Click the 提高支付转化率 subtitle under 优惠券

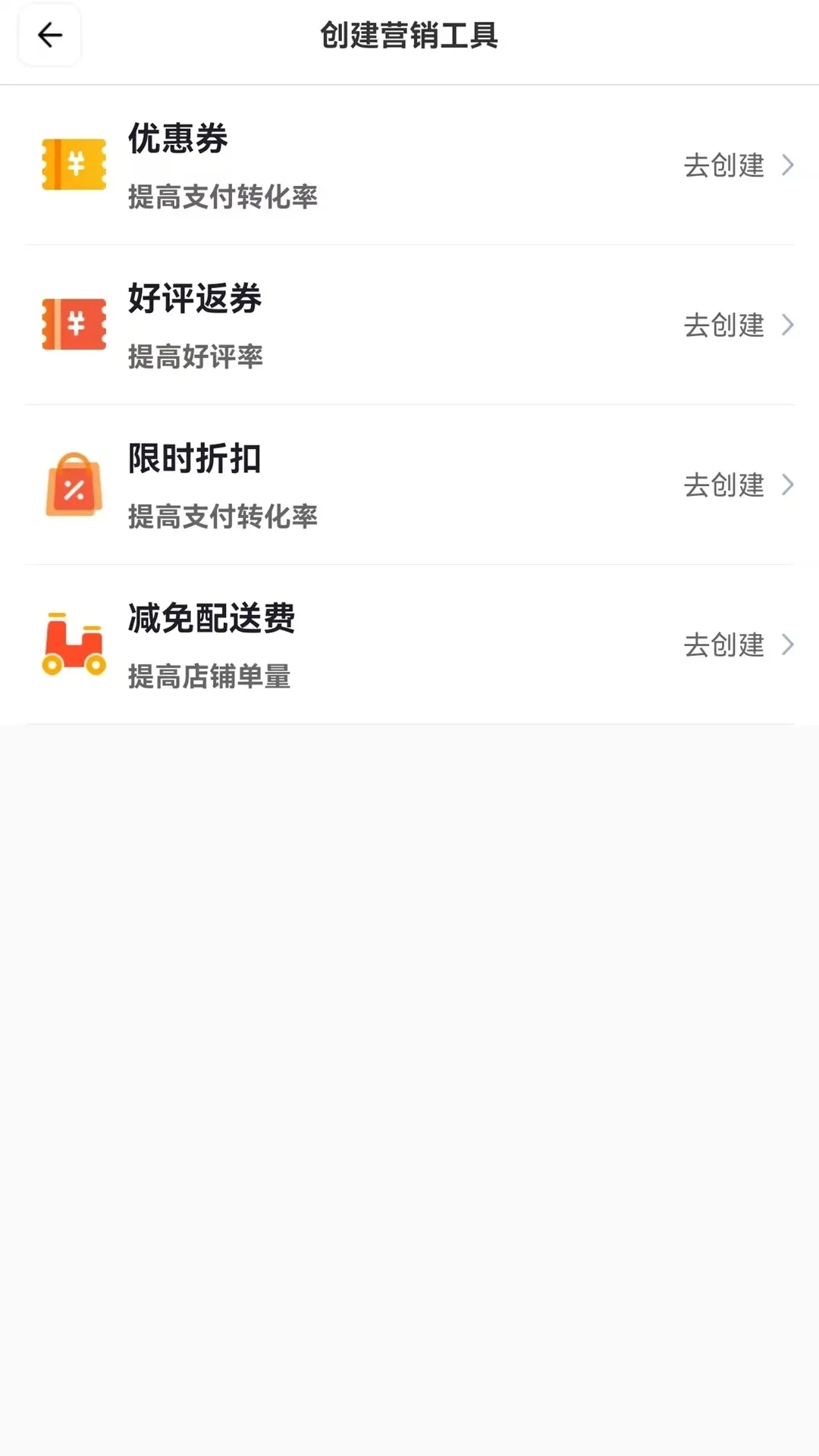click(x=224, y=198)
